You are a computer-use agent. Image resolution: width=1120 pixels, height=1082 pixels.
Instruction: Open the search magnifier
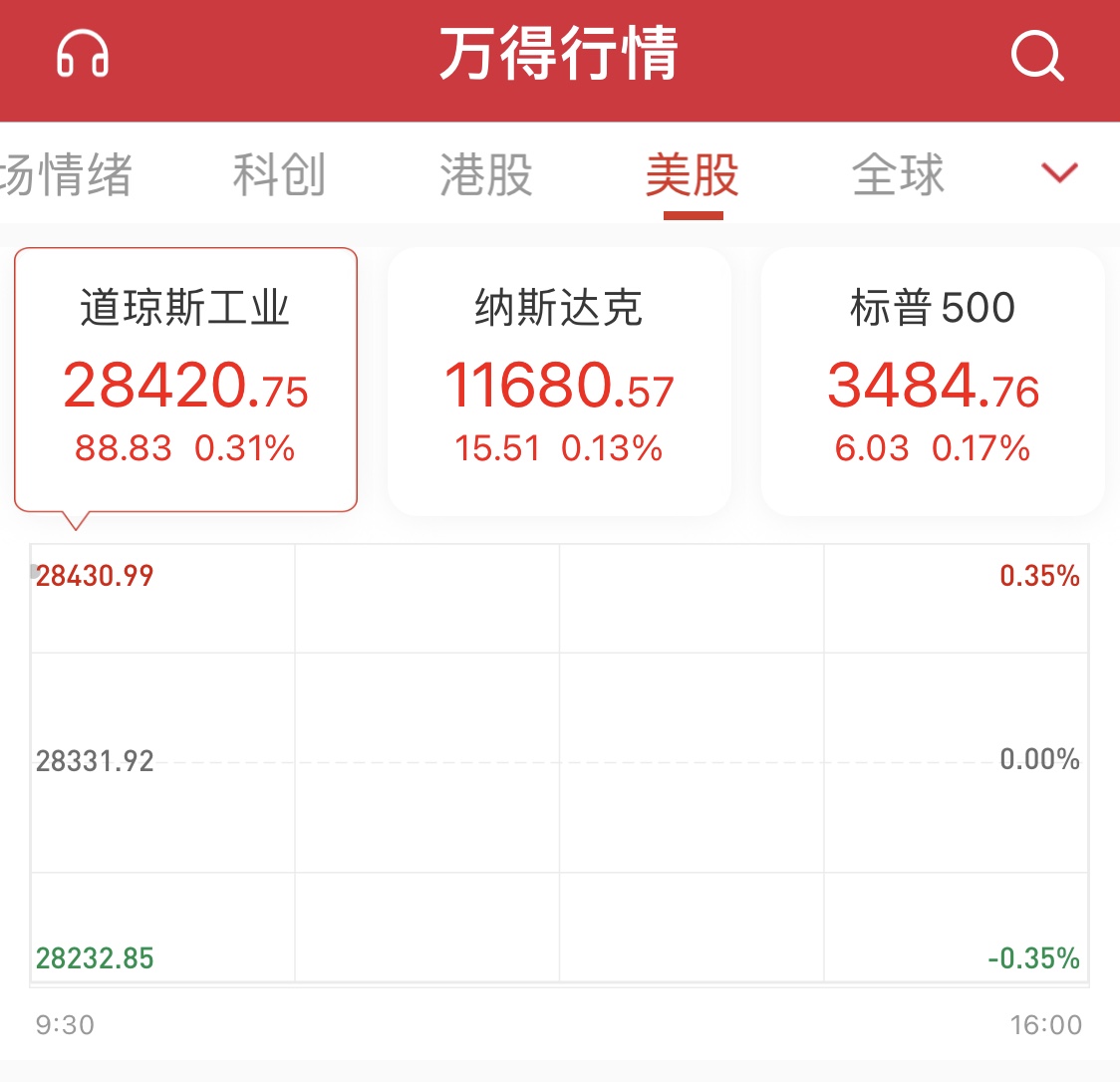1036,56
